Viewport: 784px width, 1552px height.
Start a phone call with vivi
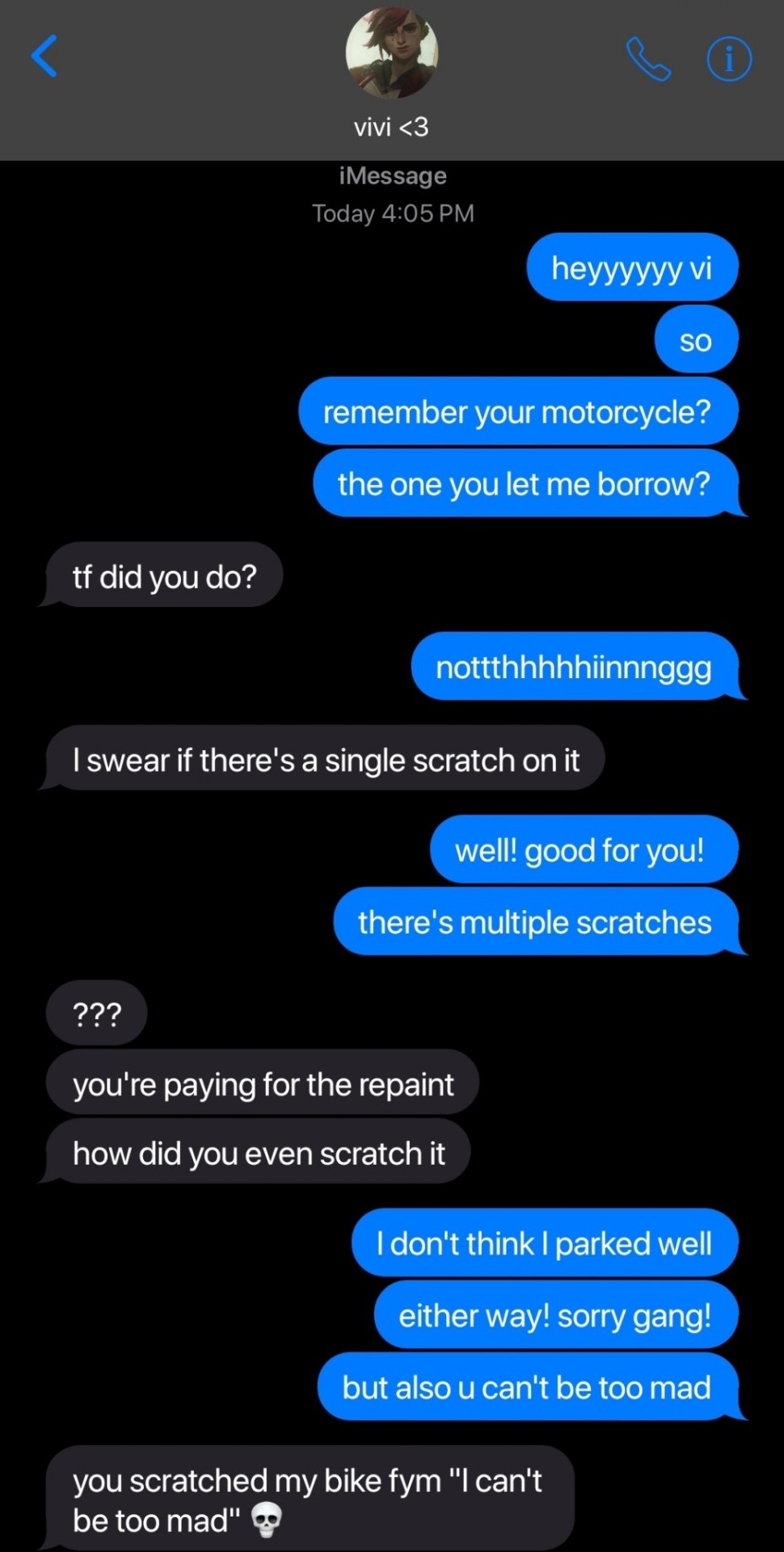(x=648, y=59)
